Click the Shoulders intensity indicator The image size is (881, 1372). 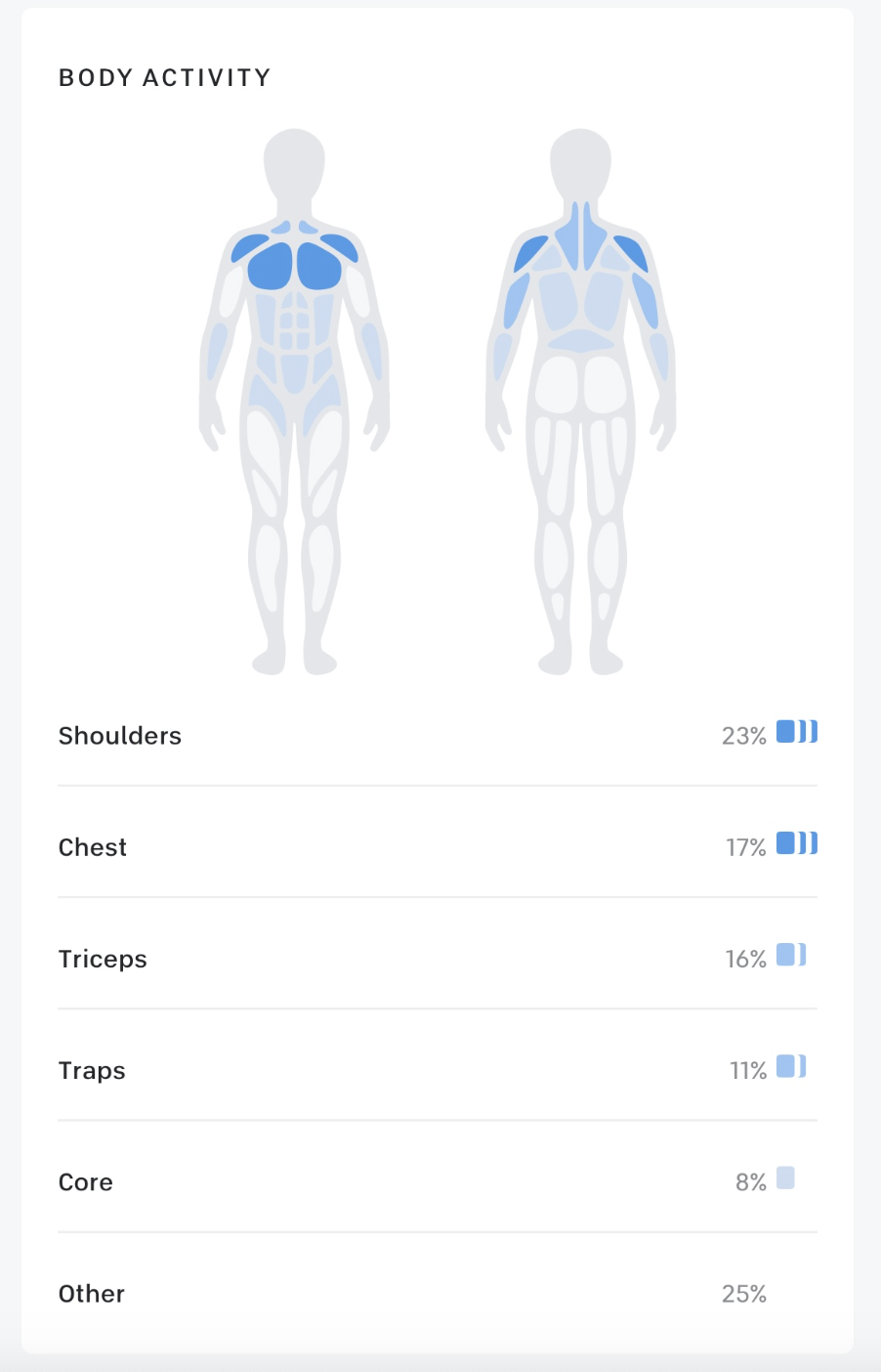pyautogui.click(x=797, y=731)
